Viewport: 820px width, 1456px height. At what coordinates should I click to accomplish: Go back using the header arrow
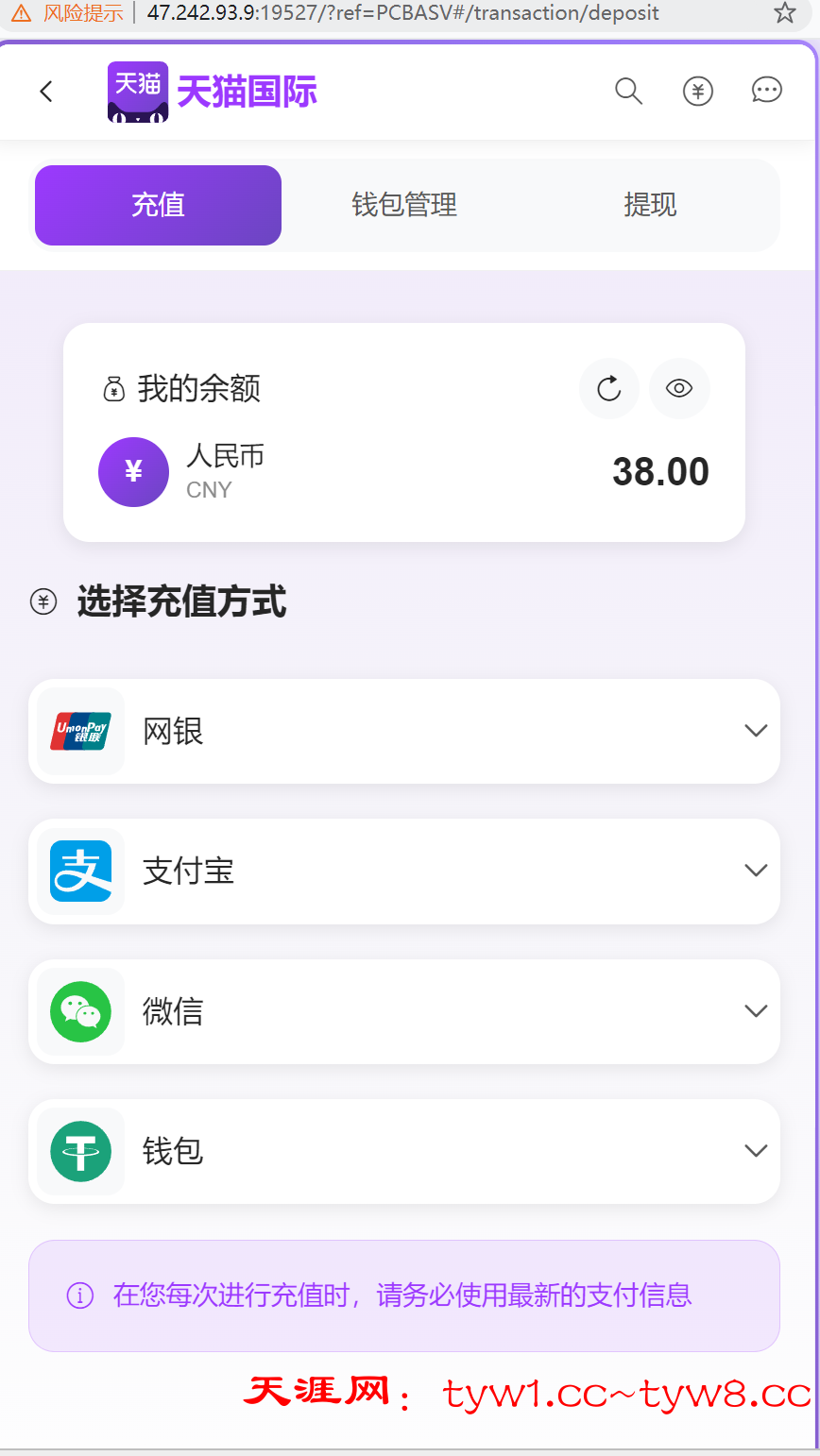(46, 92)
